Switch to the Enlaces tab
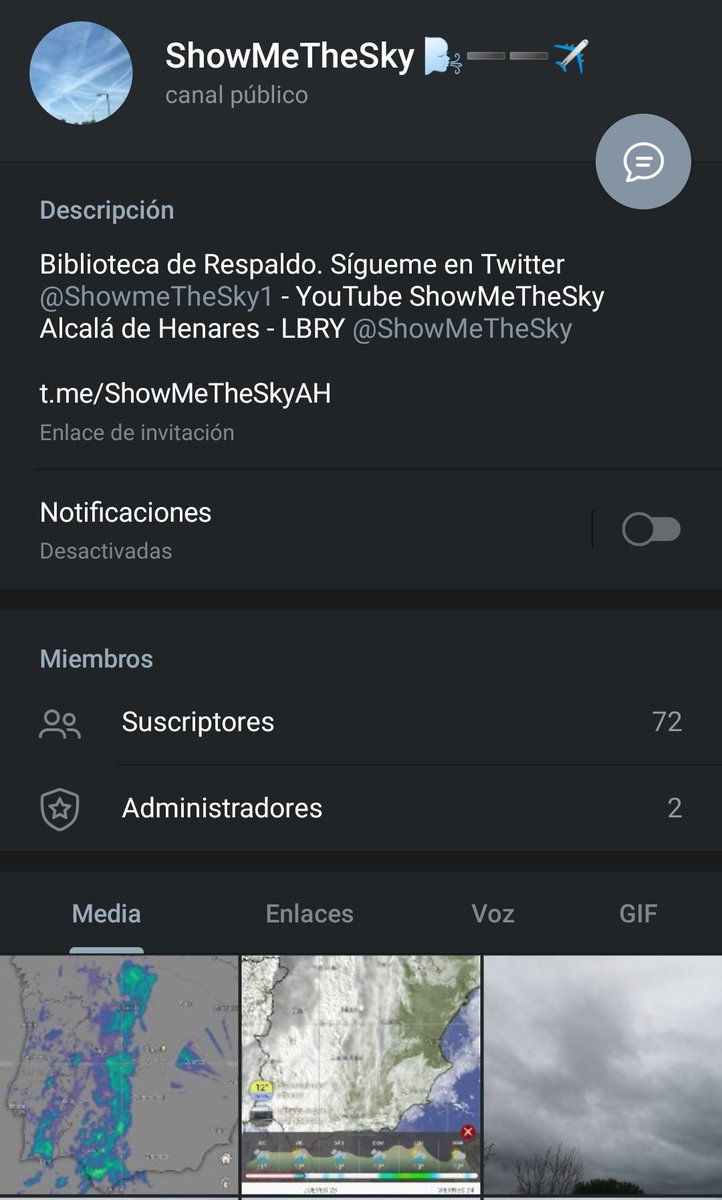Viewport: 722px width, 1200px height. tap(309, 913)
